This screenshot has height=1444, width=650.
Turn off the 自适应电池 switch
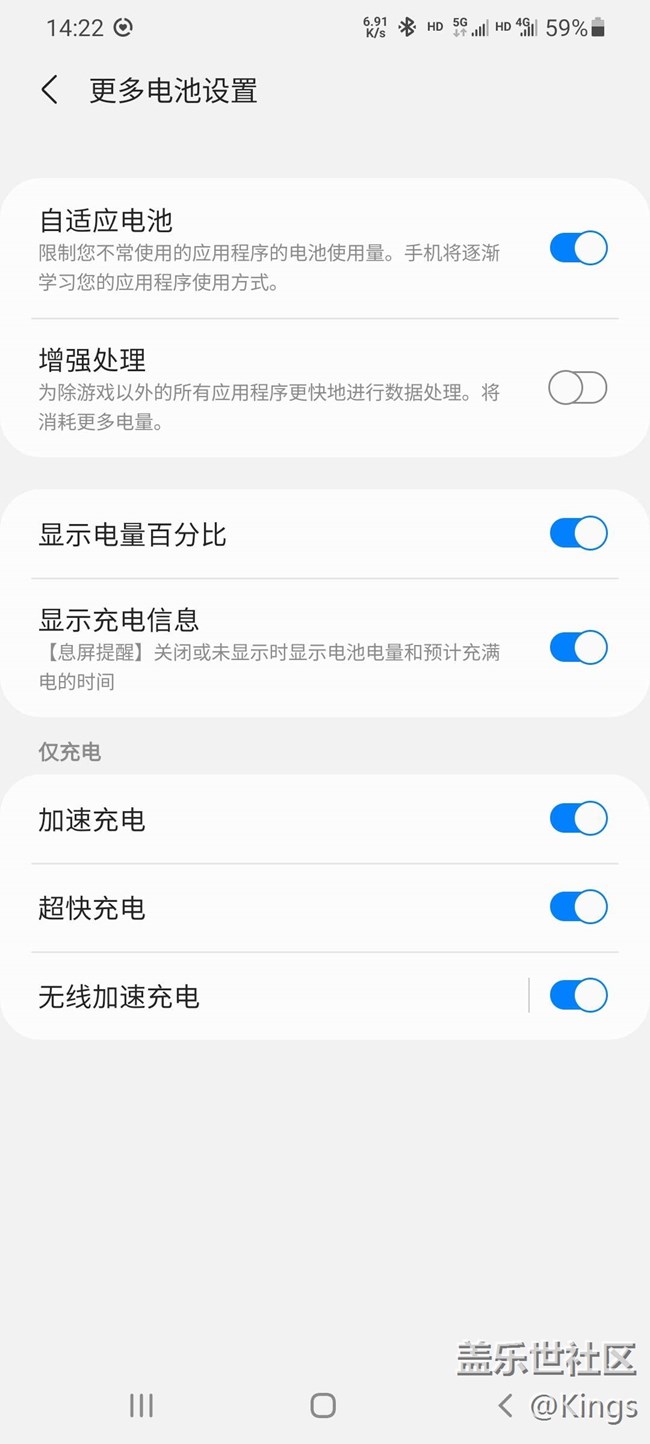click(x=578, y=248)
